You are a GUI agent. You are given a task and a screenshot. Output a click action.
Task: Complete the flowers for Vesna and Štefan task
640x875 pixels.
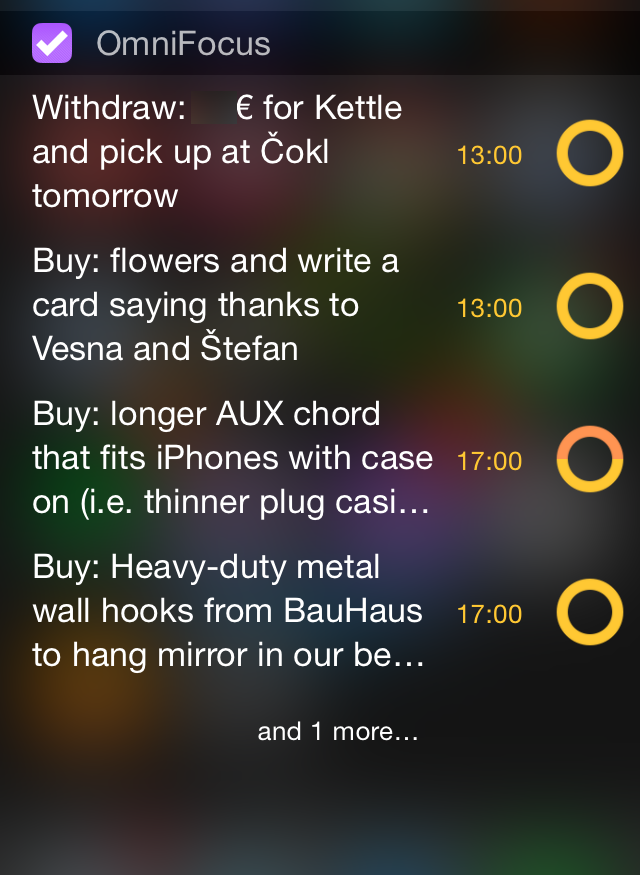pyautogui.click(x=589, y=306)
